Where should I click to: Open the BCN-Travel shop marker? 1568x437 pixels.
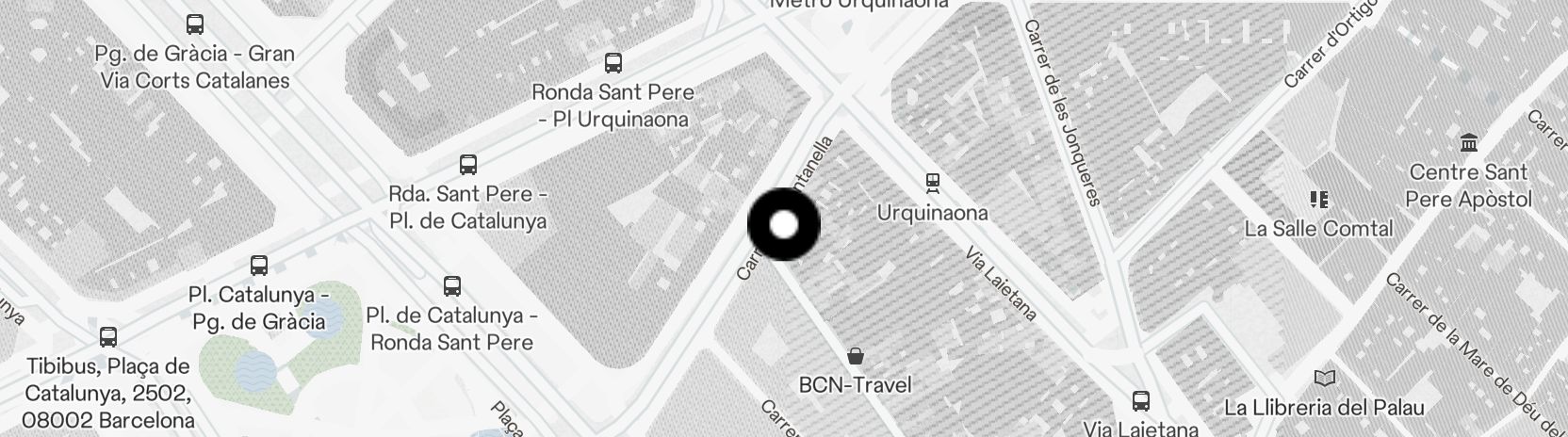[856, 356]
